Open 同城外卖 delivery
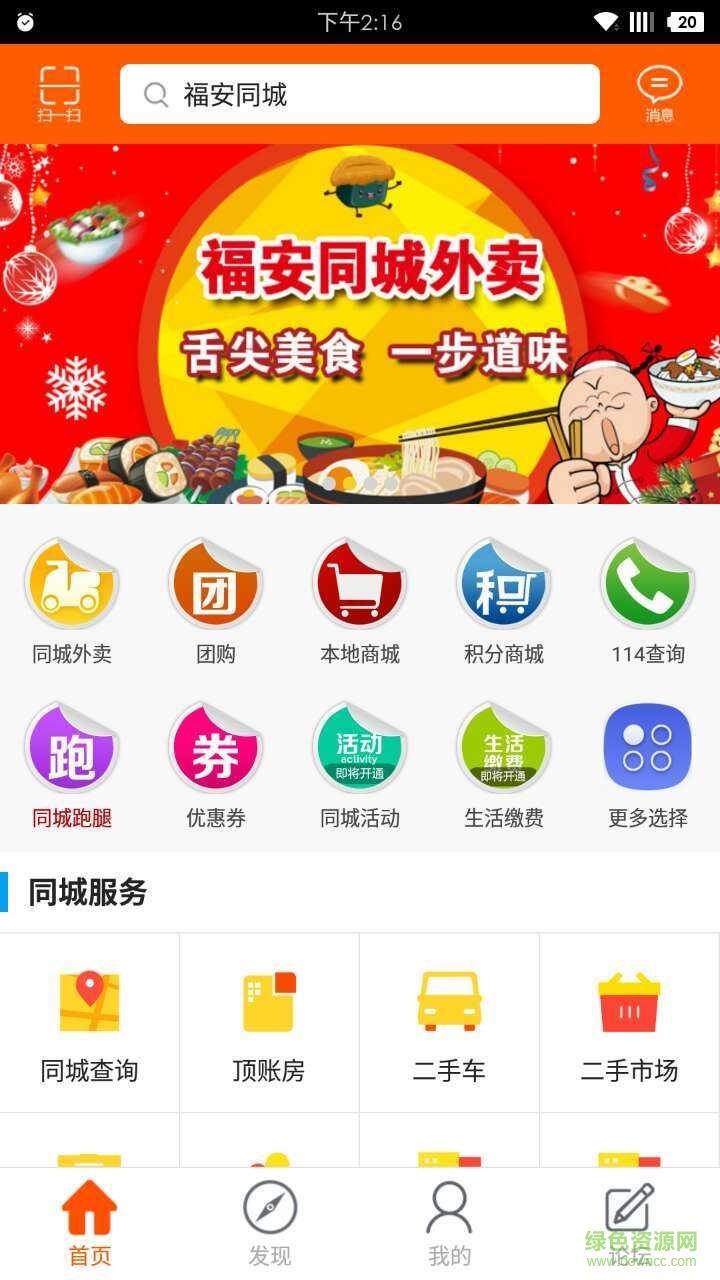The width and height of the screenshot is (720, 1280). pyautogui.click(x=71, y=600)
